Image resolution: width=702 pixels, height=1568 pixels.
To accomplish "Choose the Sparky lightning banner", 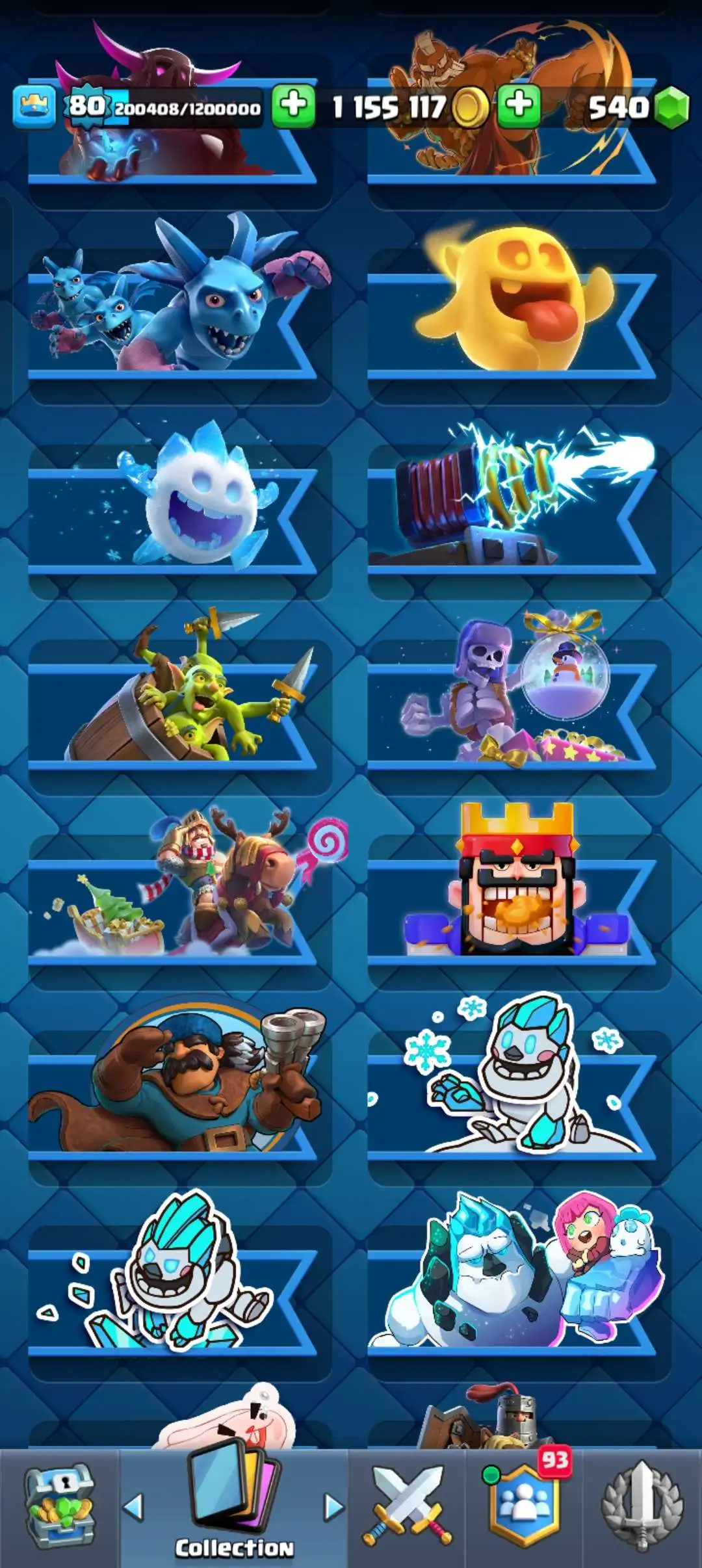I will pos(512,515).
